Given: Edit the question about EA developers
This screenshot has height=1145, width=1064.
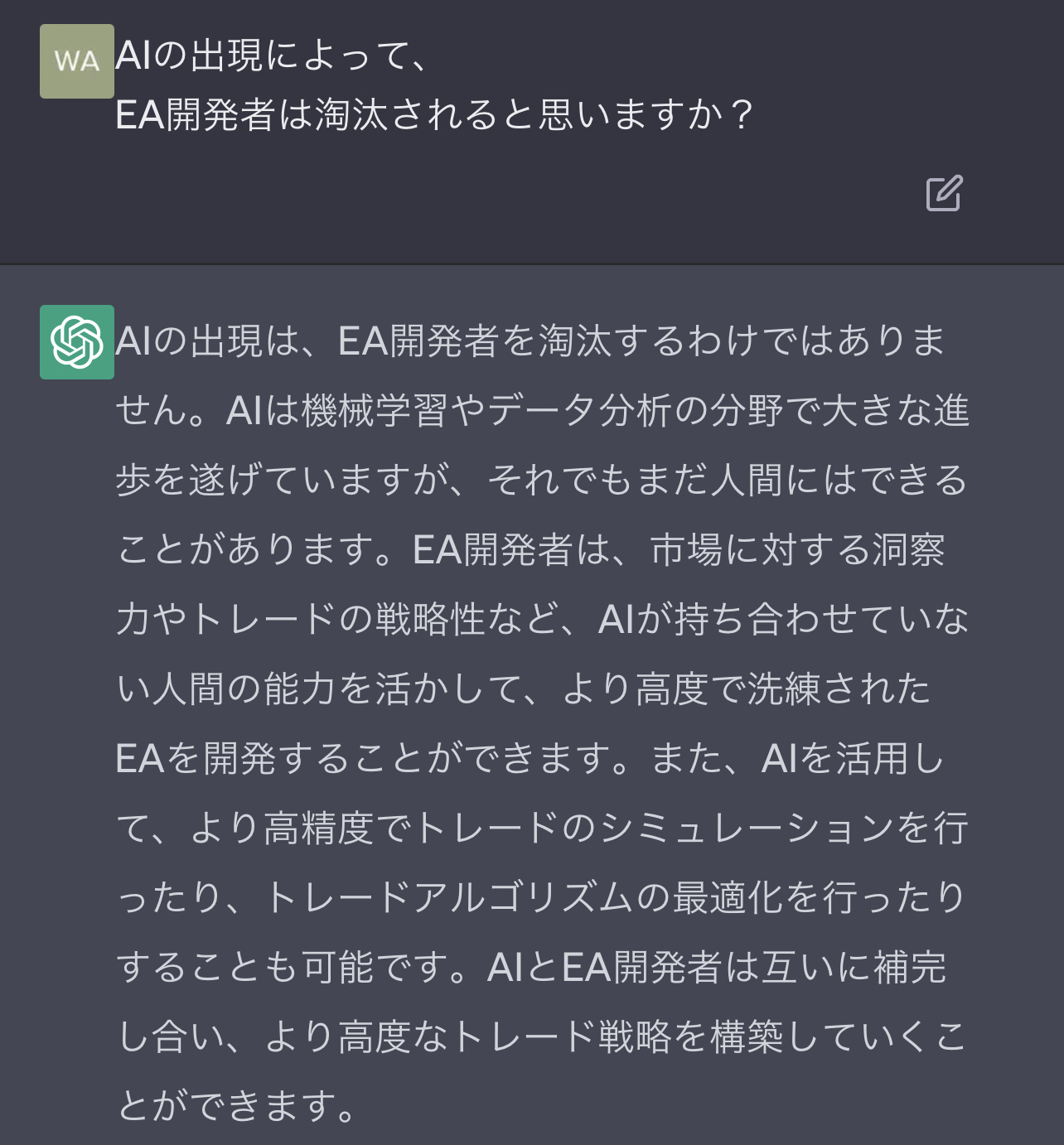Looking at the screenshot, I should click(x=943, y=193).
